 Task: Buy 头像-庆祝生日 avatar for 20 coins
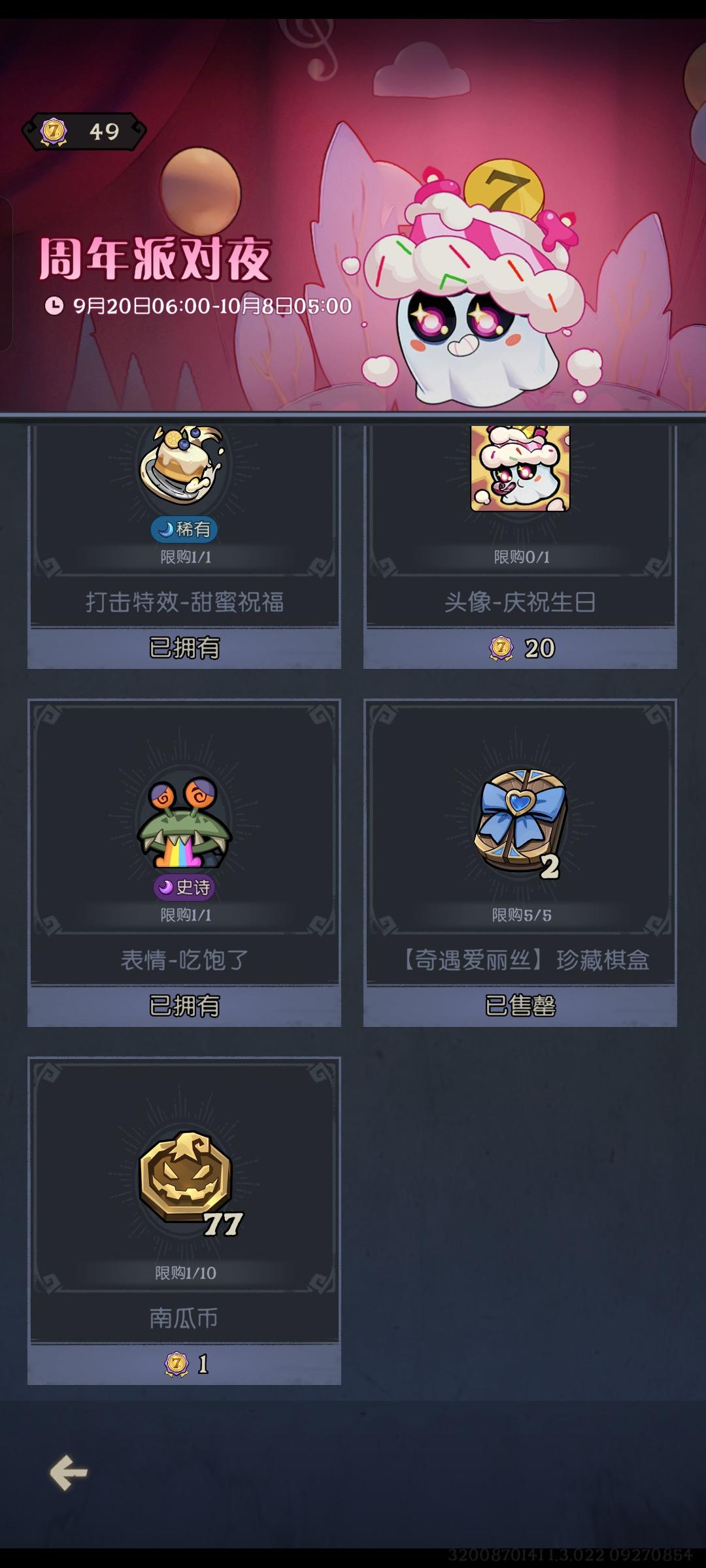(x=520, y=648)
